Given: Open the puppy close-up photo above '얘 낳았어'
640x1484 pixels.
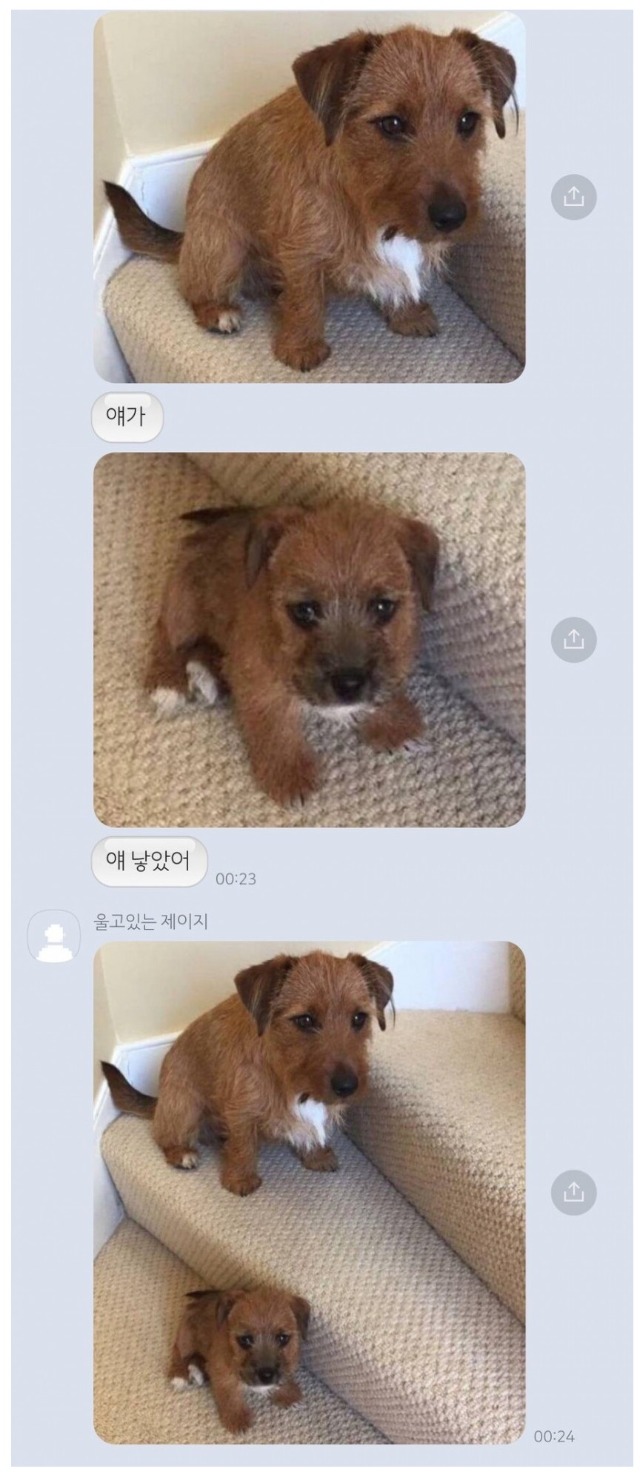Looking at the screenshot, I should pos(309,640).
